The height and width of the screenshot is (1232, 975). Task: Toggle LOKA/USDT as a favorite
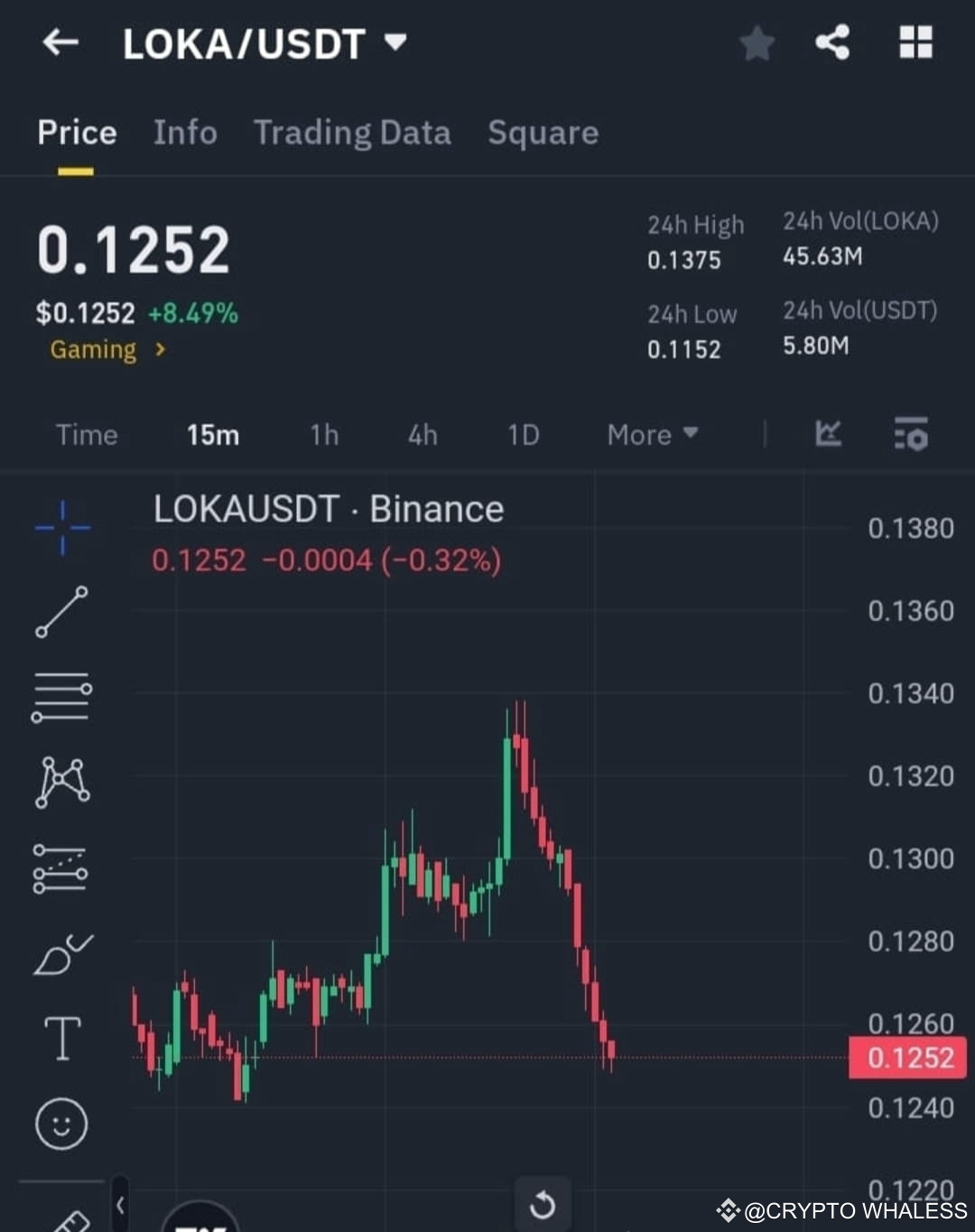(x=757, y=42)
